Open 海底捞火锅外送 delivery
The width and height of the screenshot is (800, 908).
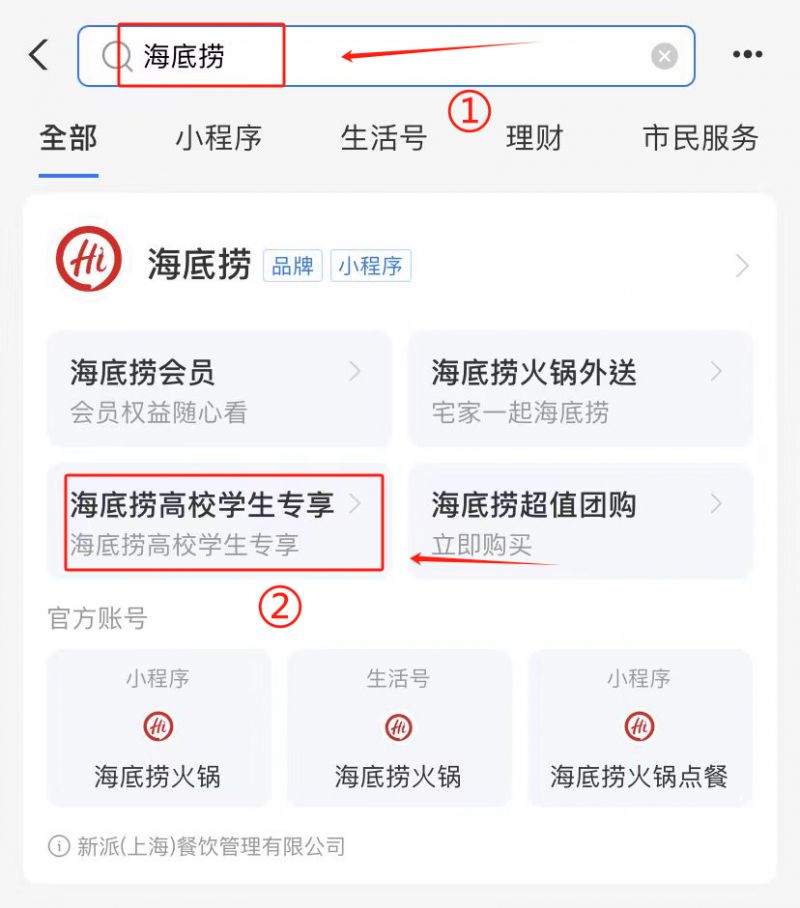click(x=580, y=388)
